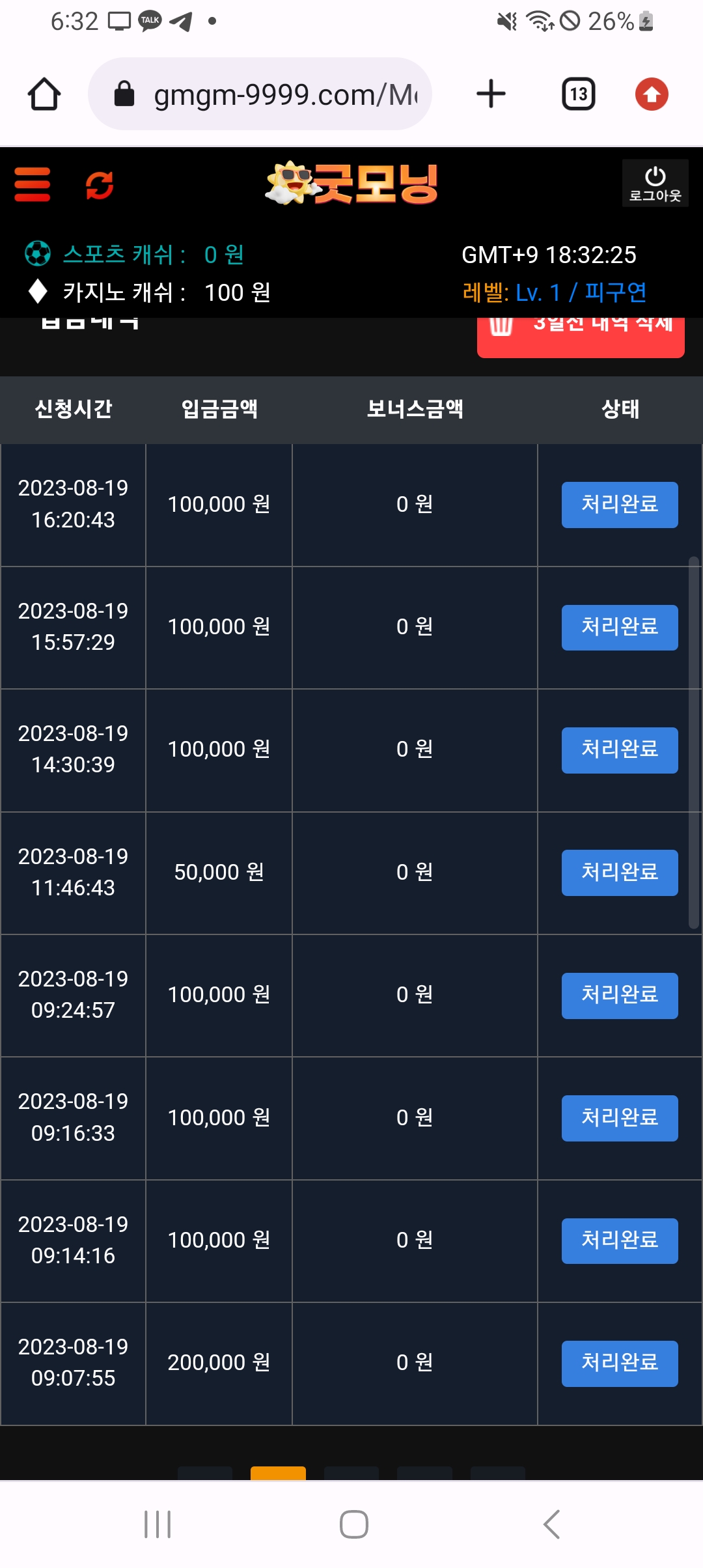
Task: Open the tab switcher showing 13
Action: 579,94
